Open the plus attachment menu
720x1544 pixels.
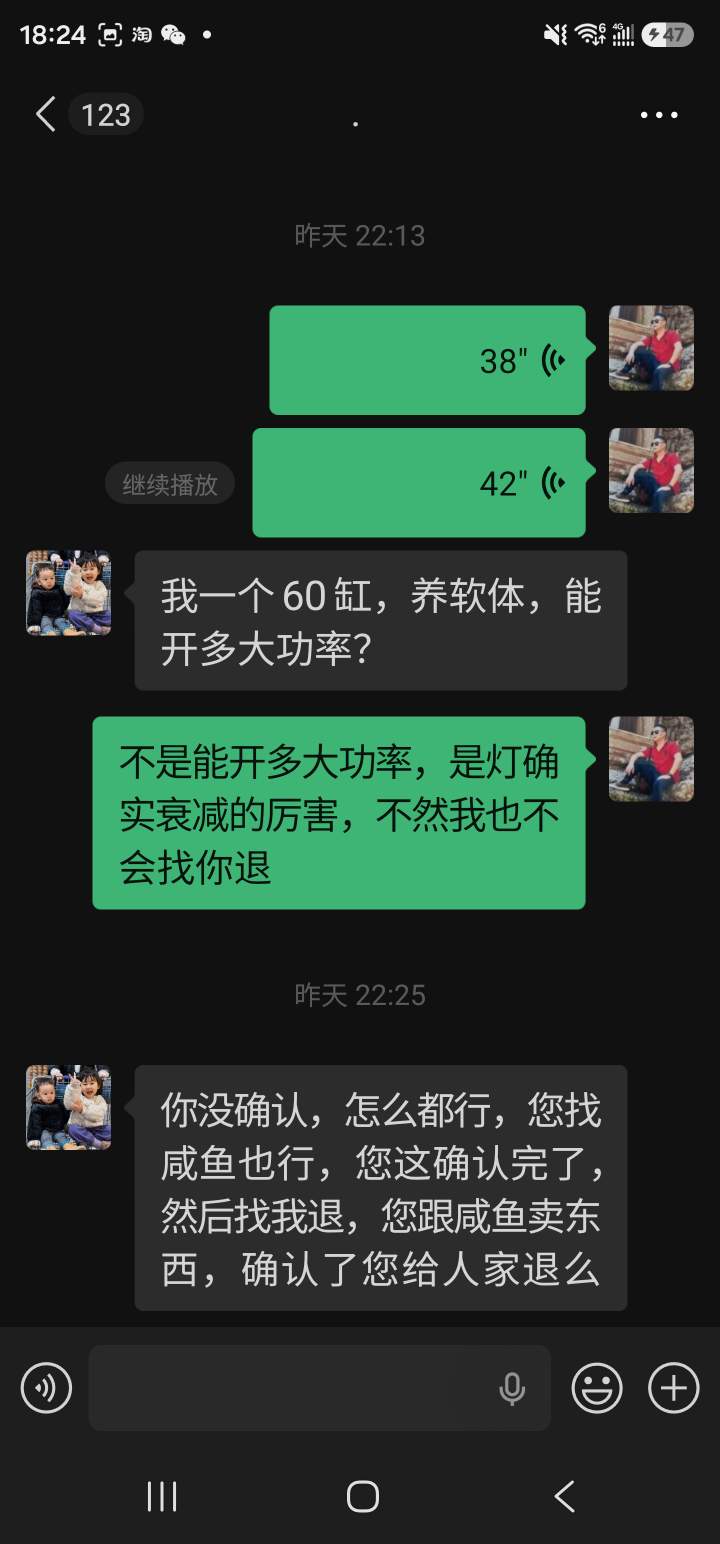point(674,1388)
